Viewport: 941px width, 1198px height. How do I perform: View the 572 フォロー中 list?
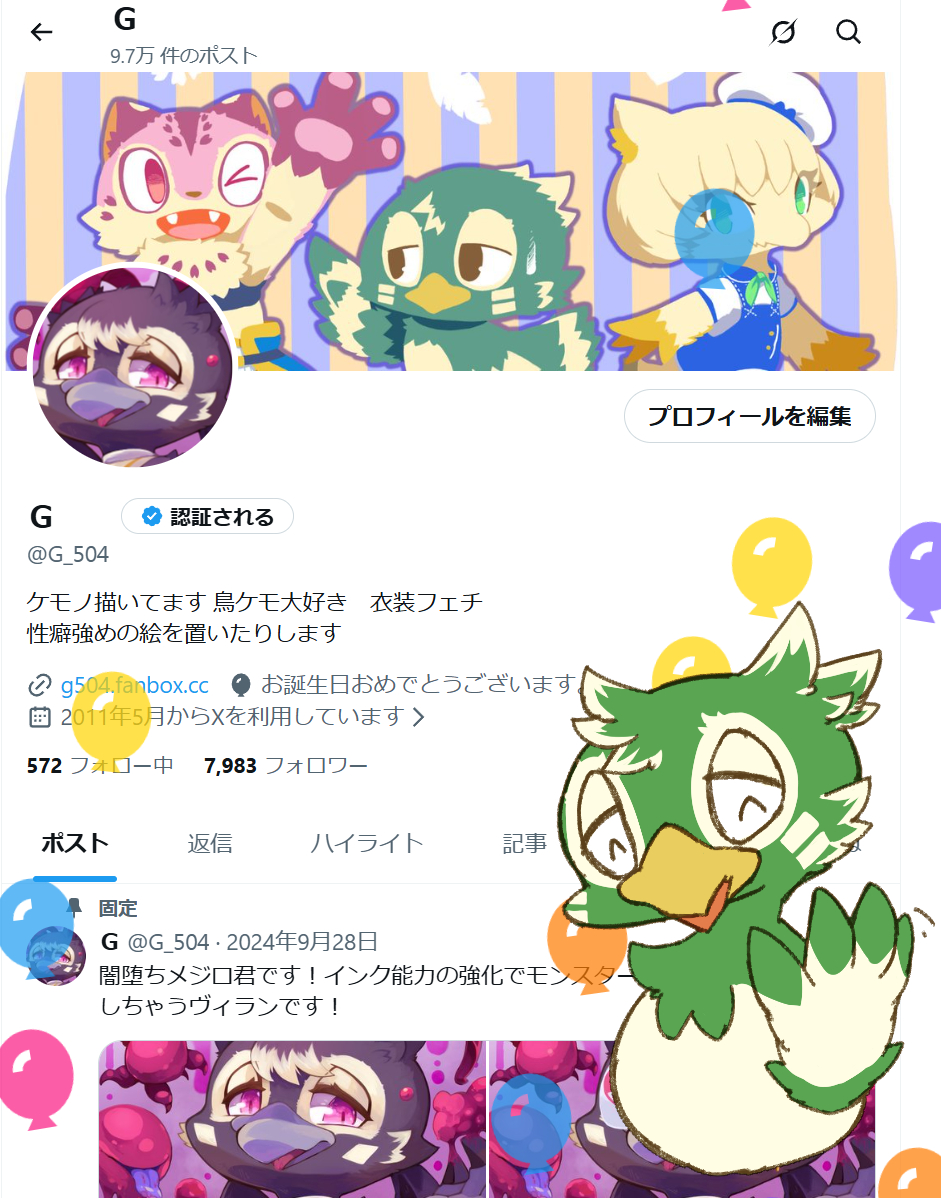pyautogui.click(x=100, y=766)
